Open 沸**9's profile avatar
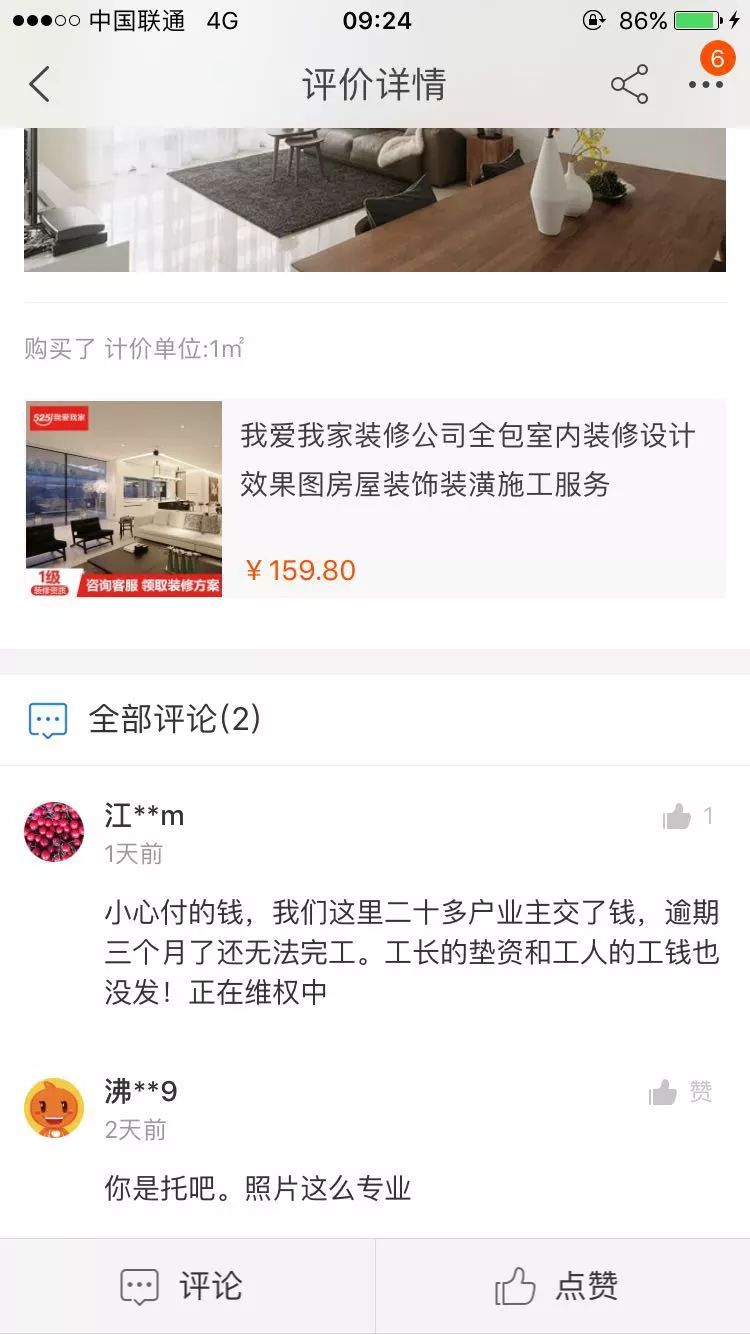 (x=54, y=1108)
